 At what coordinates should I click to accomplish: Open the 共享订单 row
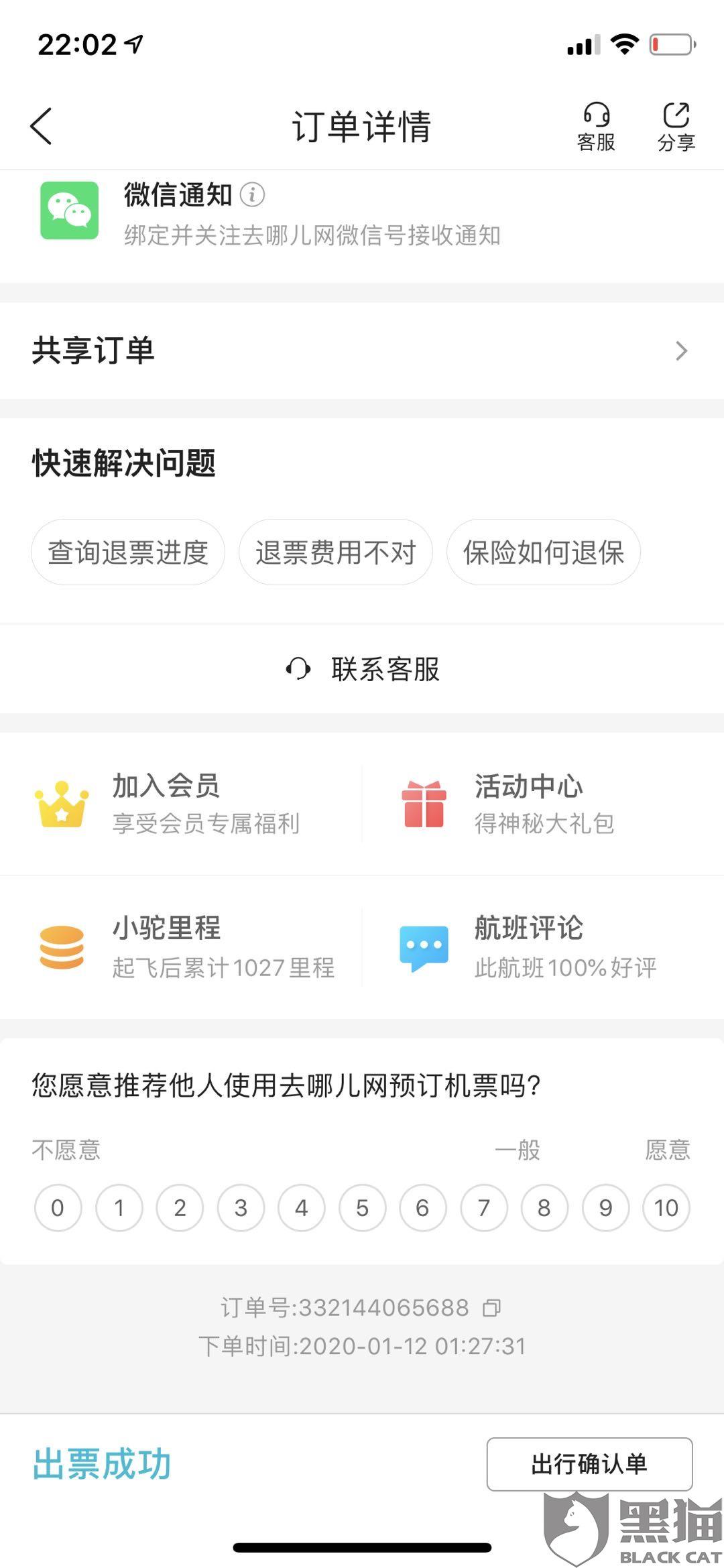362,351
